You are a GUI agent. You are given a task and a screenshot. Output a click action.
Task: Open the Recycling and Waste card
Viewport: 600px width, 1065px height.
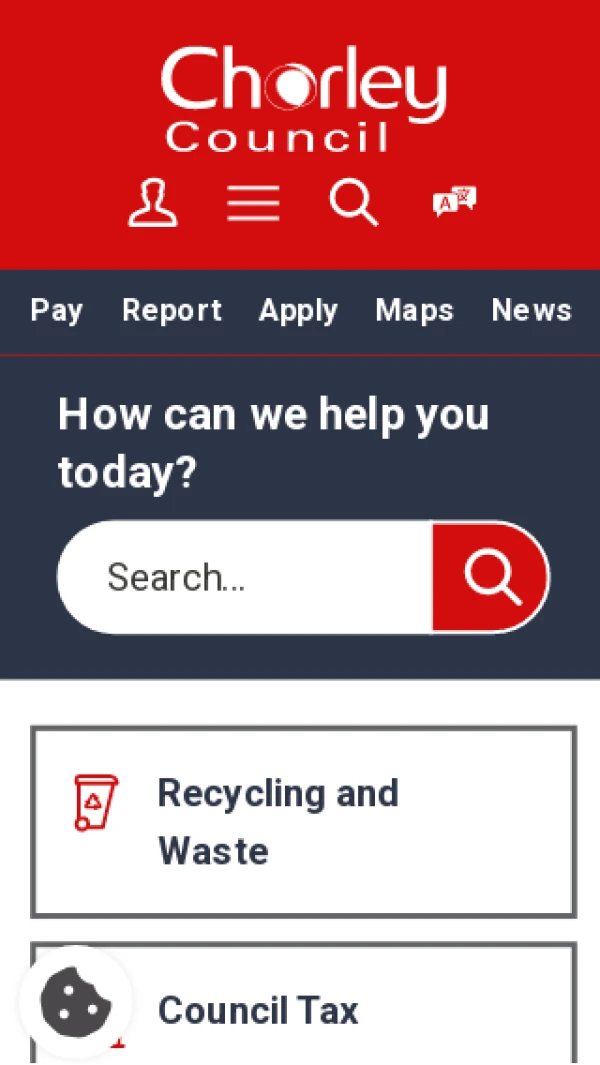(303, 821)
